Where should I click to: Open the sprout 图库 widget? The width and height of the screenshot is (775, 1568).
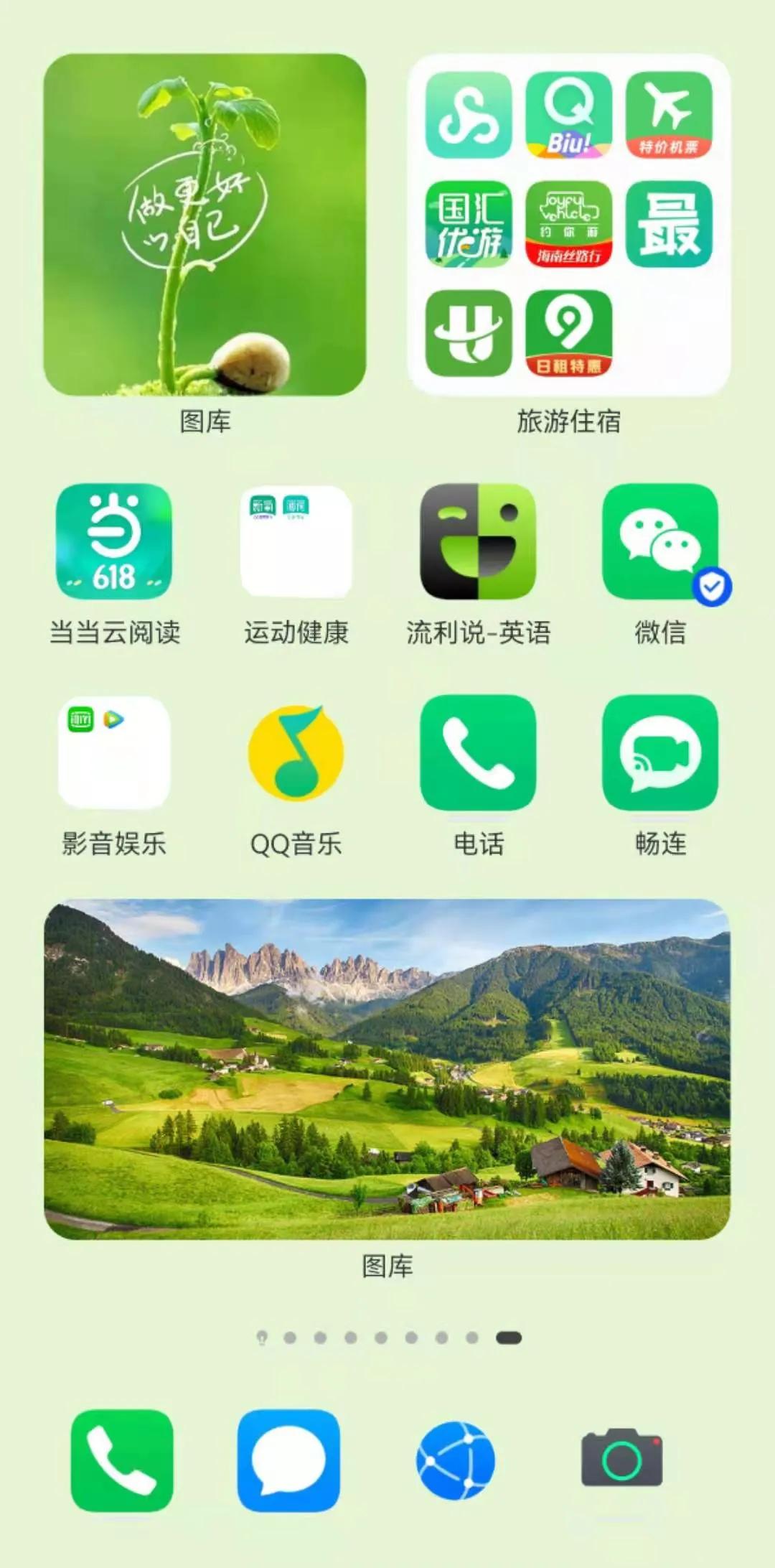(205, 224)
